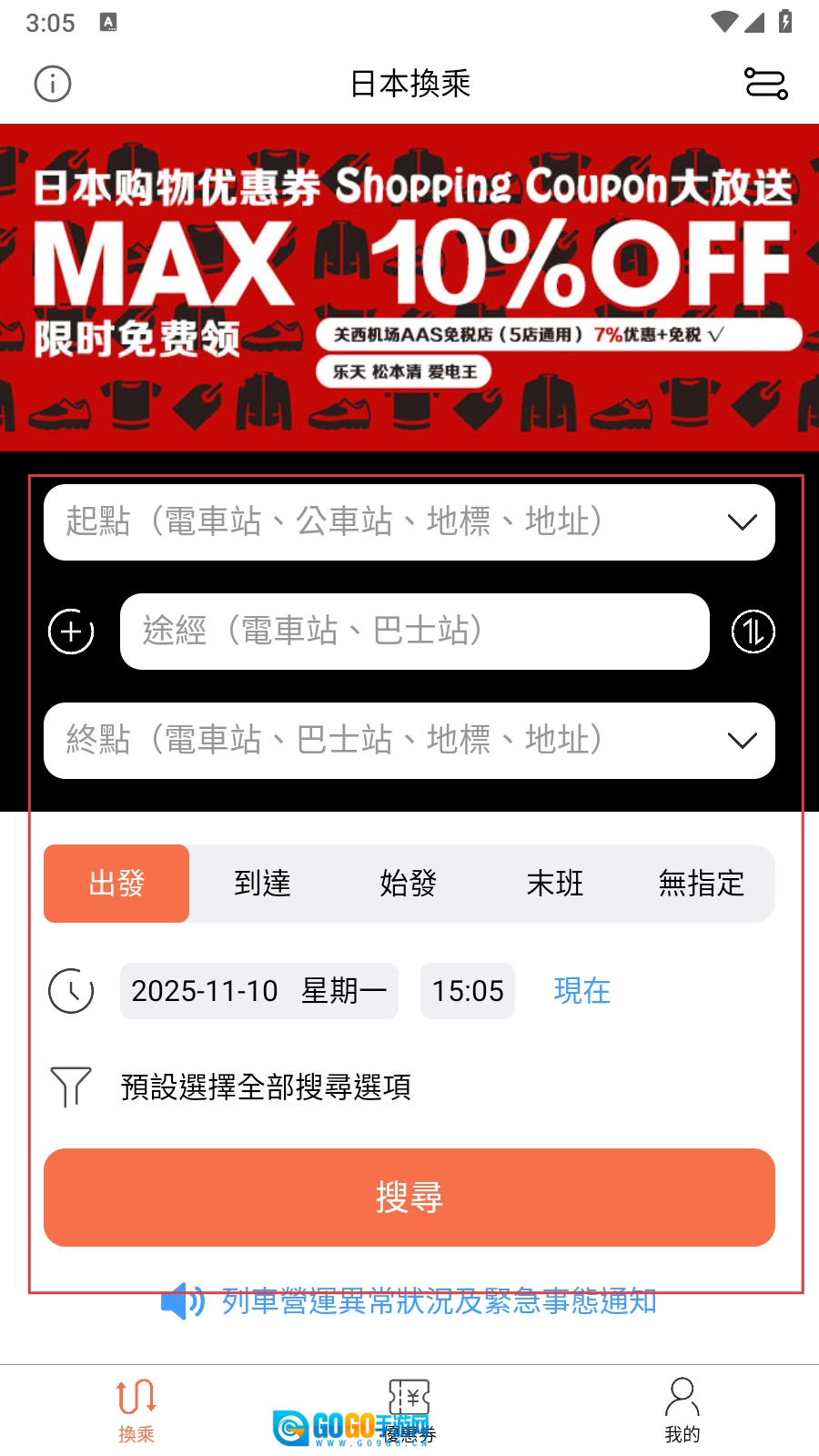Switch to 到達 arrival option

point(262,884)
